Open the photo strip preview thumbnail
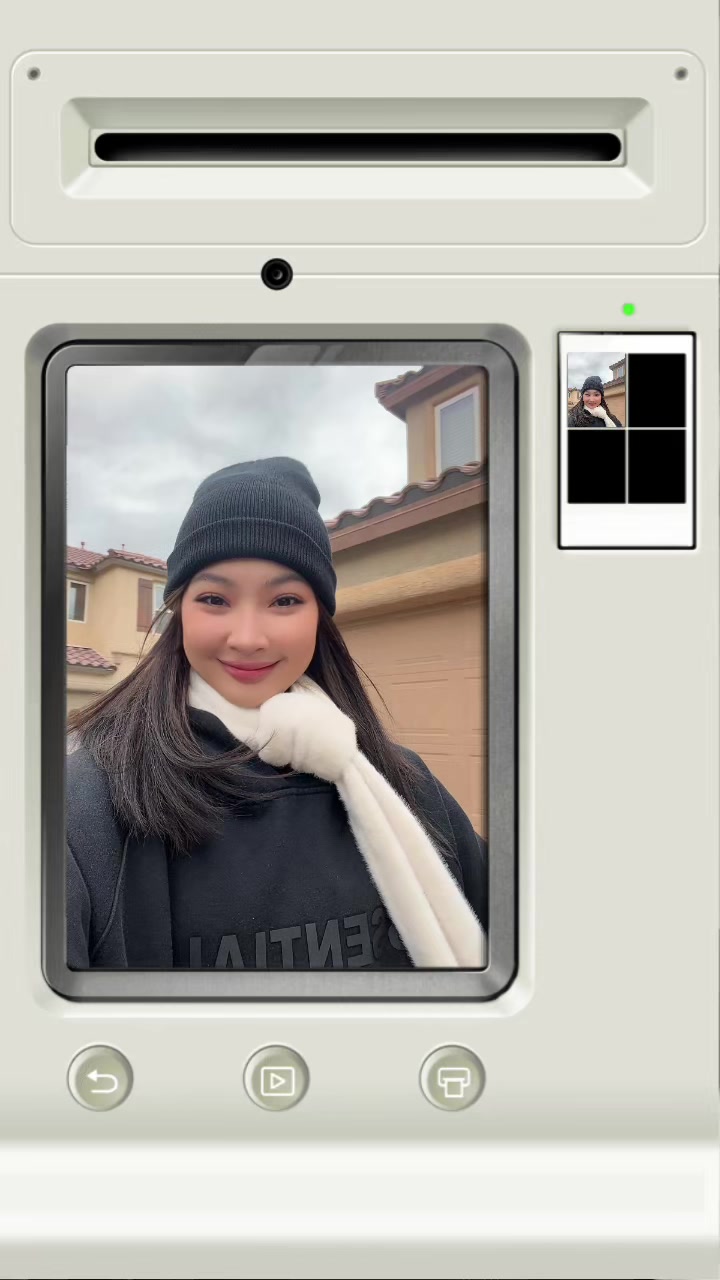This screenshot has height=1280, width=720. click(x=626, y=440)
